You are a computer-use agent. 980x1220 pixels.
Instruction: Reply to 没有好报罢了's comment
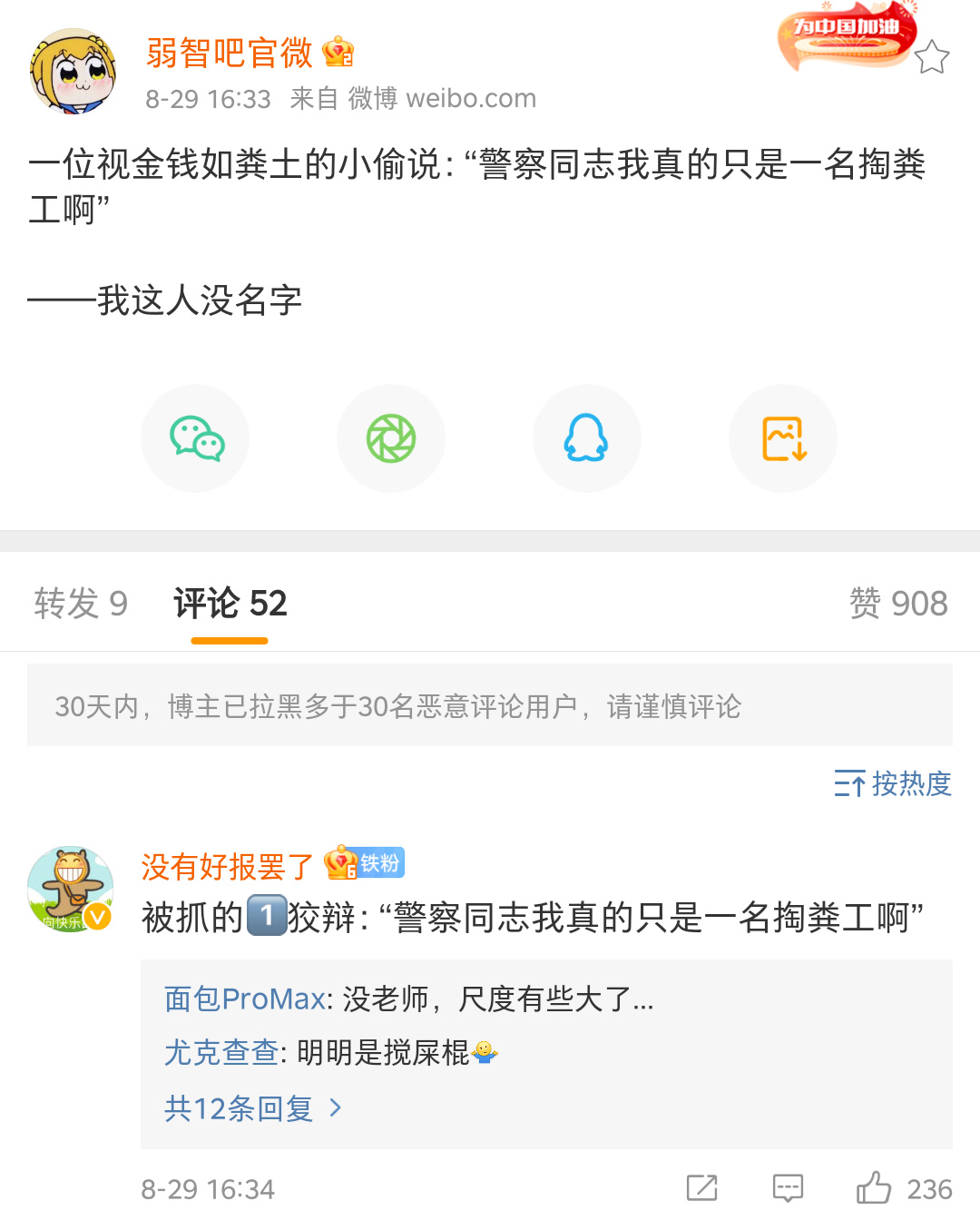tap(788, 1188)
